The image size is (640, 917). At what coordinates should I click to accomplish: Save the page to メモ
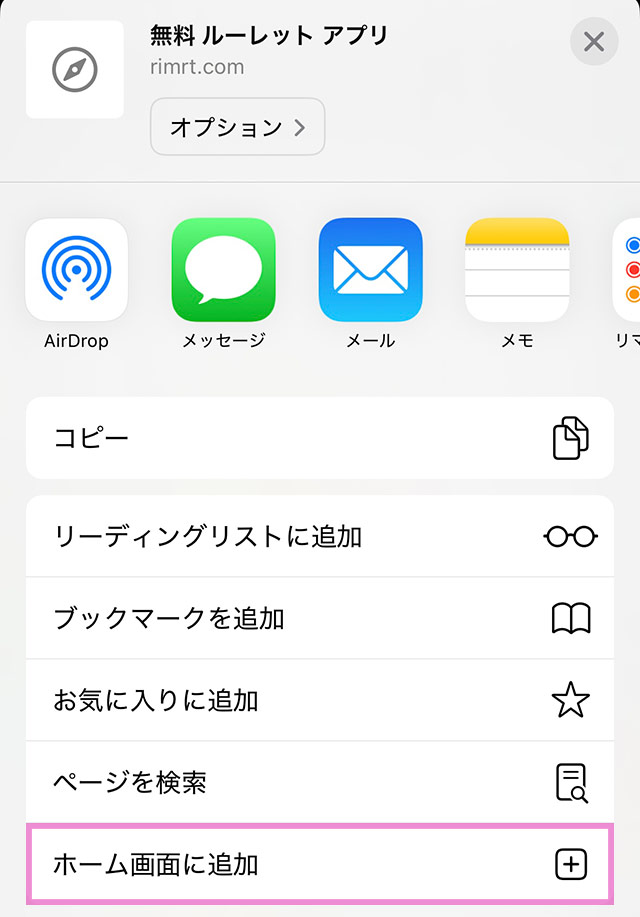(517, 269)
